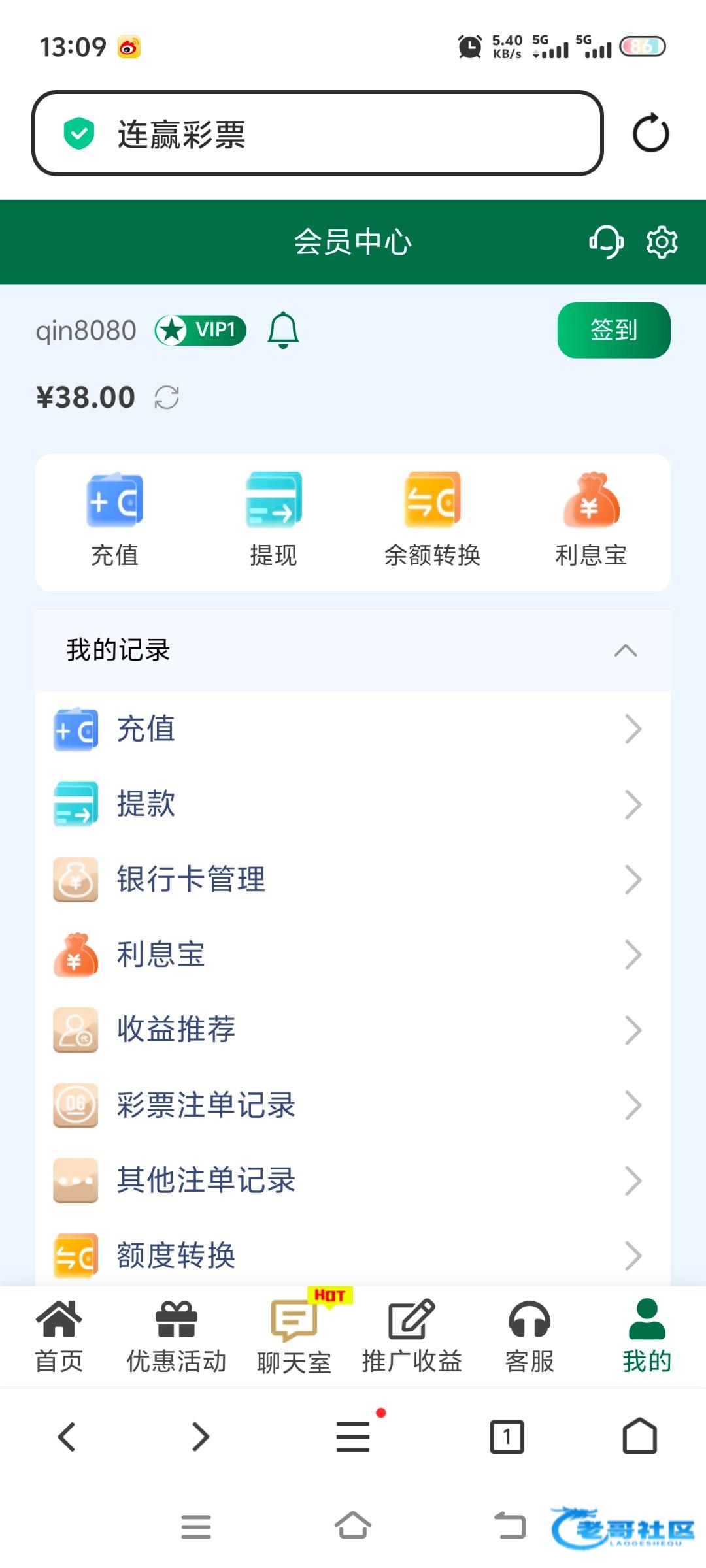Reload the page with browser refresh icon
Viewport: 706px width, 1568px height.
pyautogui.click(x=650, y=133)
